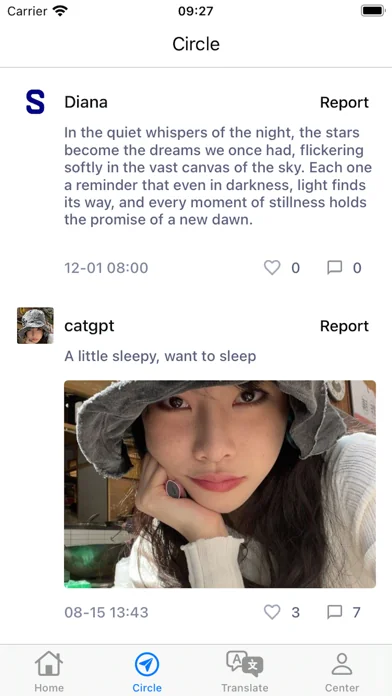392x696 pixels.
Task: Report catgpt's post
Action: tap(344, 326)
